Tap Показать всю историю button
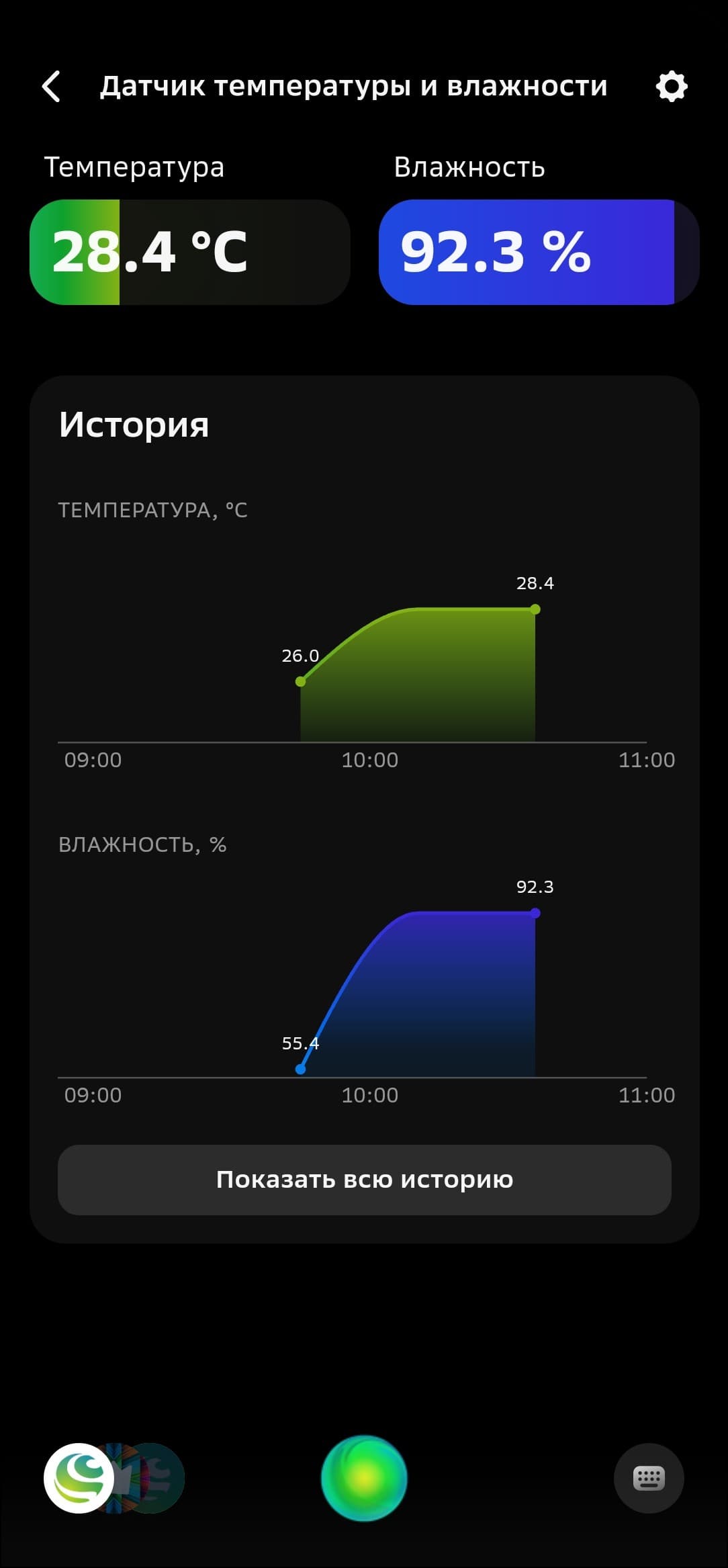 364,1180
